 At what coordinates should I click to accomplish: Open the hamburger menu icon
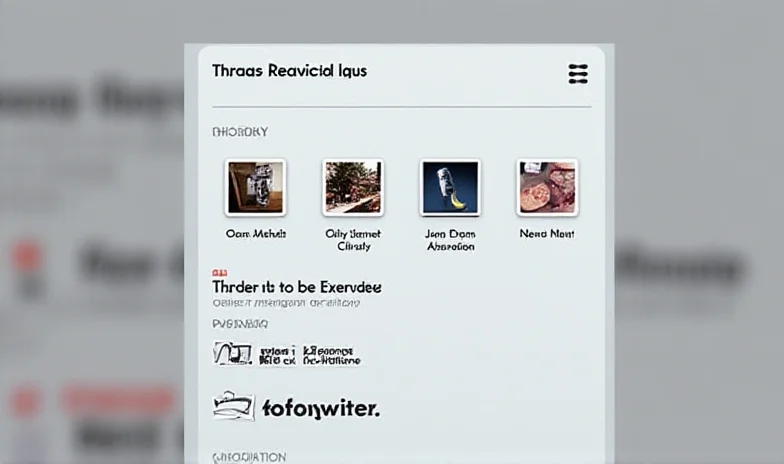[577, 73]
